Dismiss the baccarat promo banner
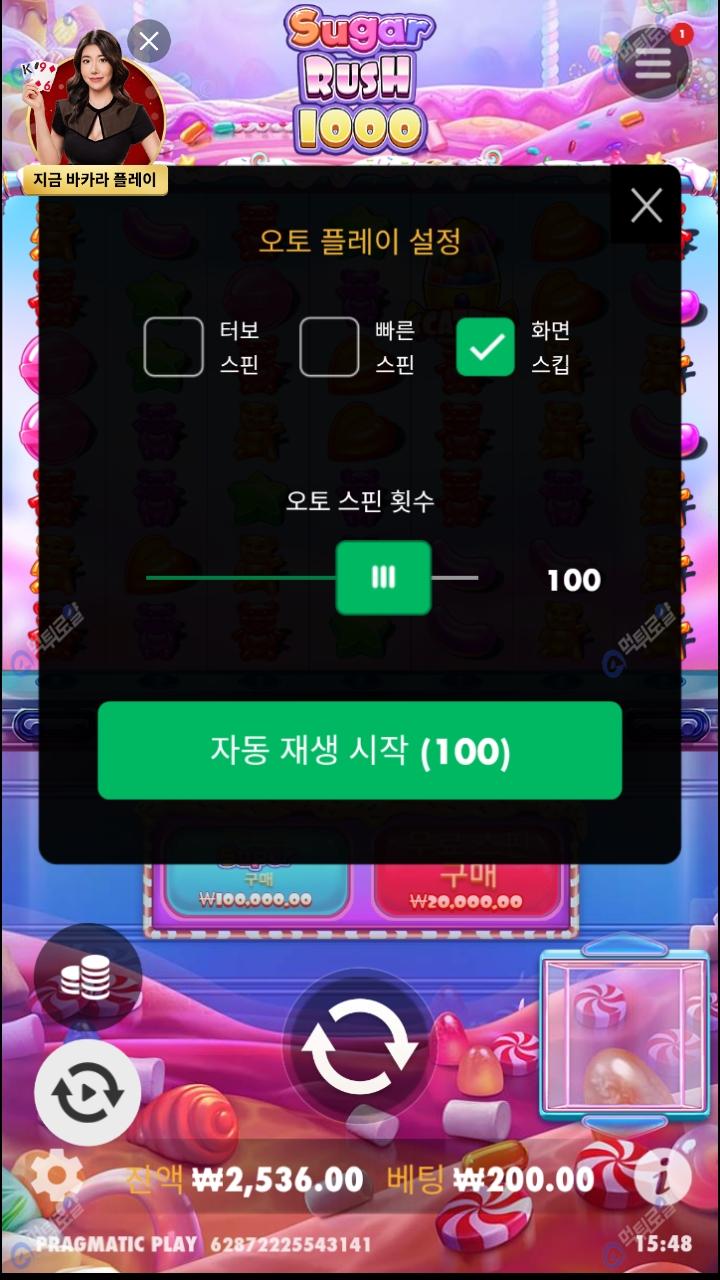 (149, 41)
